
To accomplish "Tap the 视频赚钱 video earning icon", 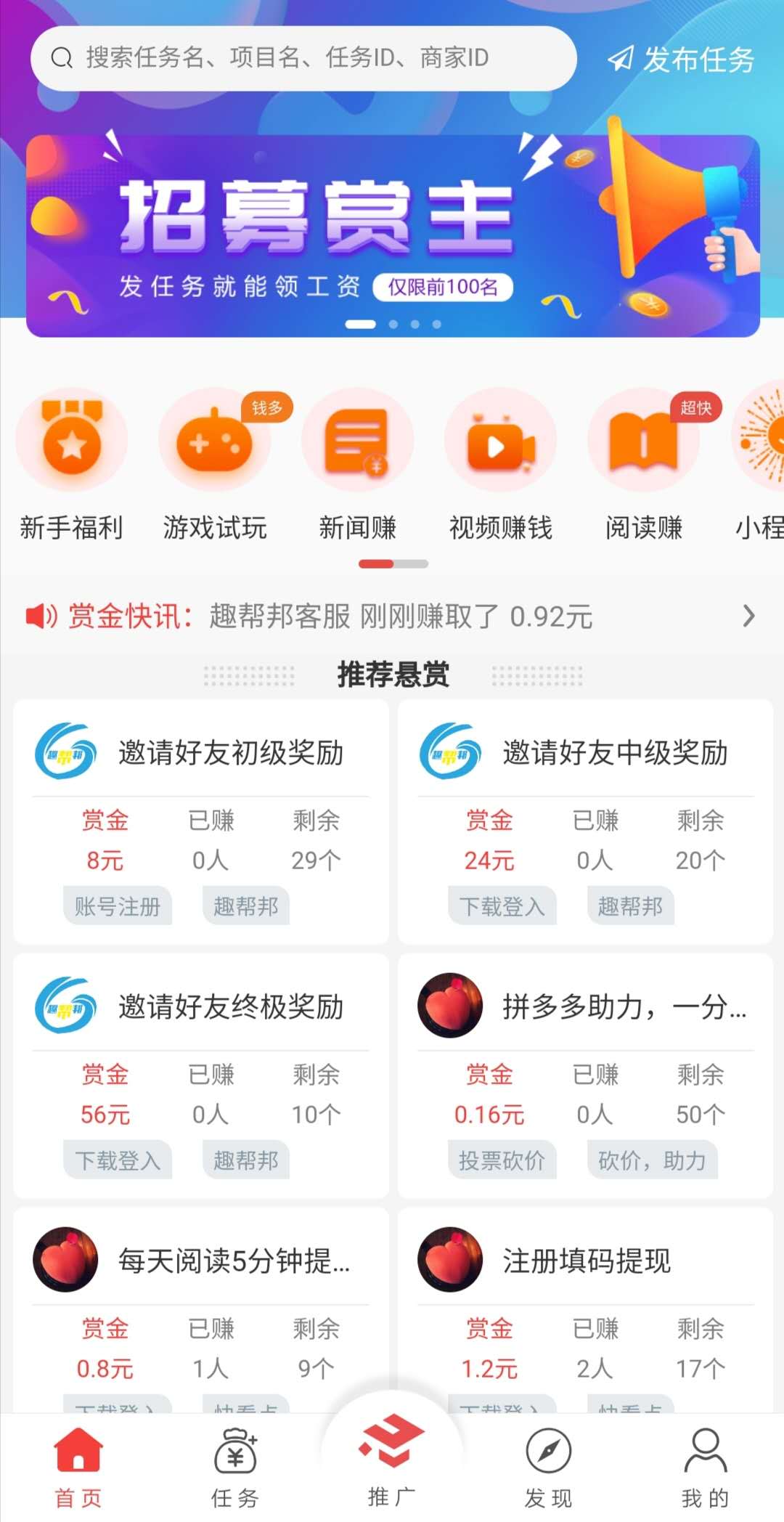I will pos(499,439).
